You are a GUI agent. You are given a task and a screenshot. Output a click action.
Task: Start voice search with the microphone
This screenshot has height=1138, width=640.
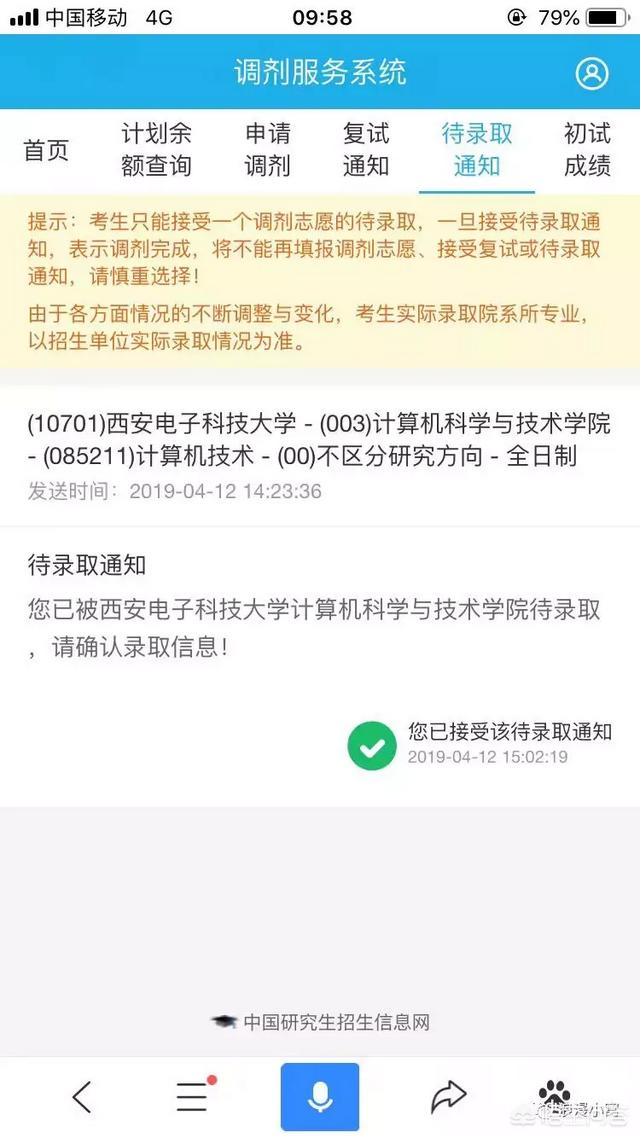click(320, 1097)
